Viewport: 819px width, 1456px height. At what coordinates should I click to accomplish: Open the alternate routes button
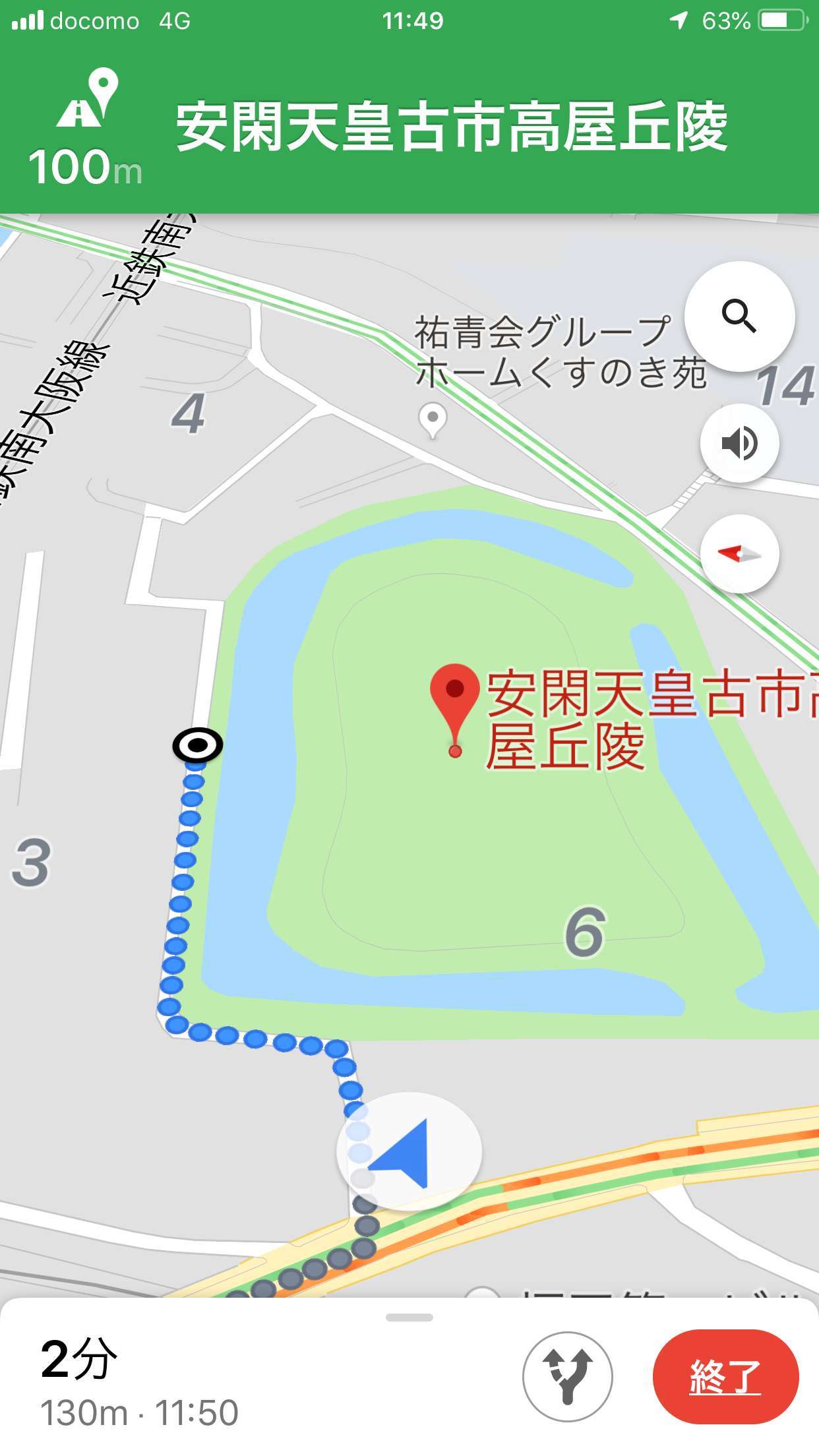568,1377
